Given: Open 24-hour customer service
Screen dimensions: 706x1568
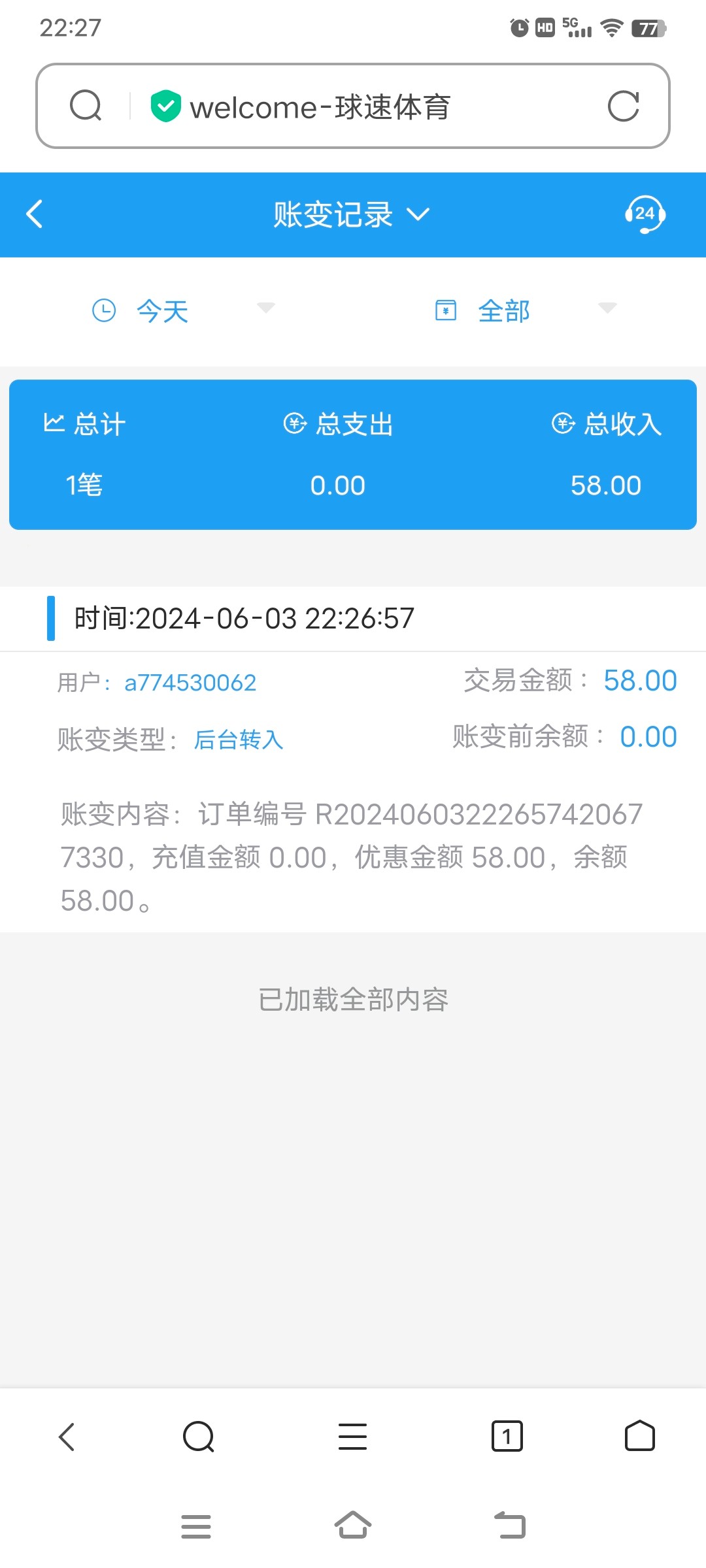Looking at the screenshot, I should (645, 214).
